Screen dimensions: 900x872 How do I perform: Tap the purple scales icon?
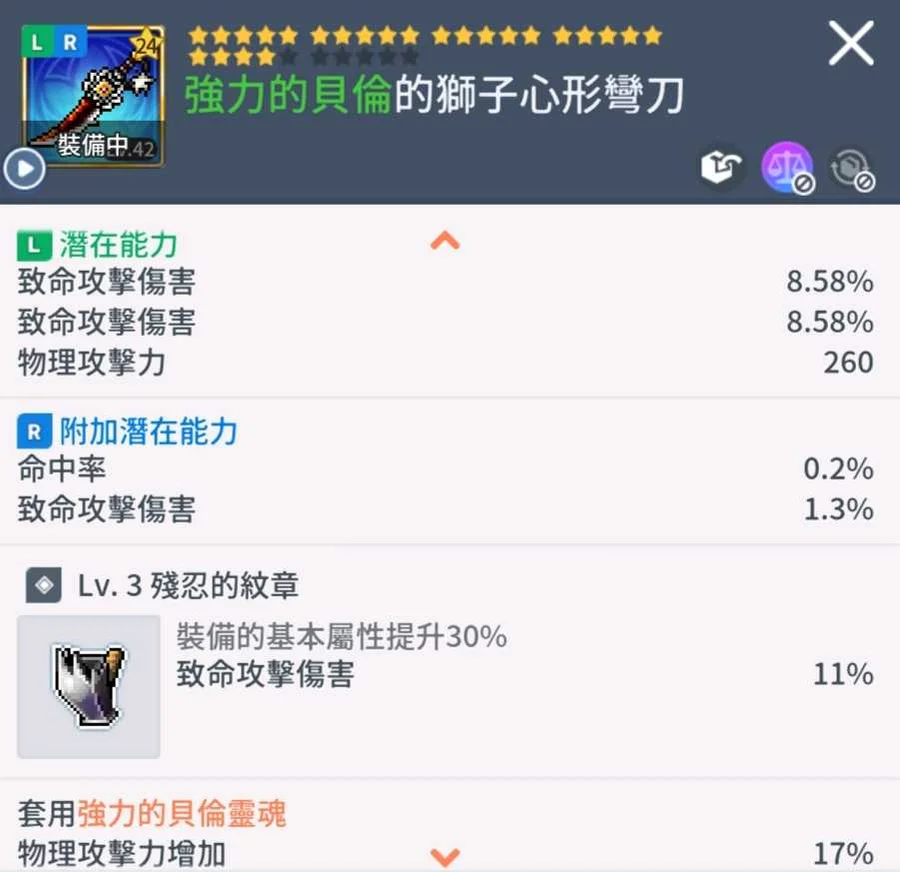point(787,167)
